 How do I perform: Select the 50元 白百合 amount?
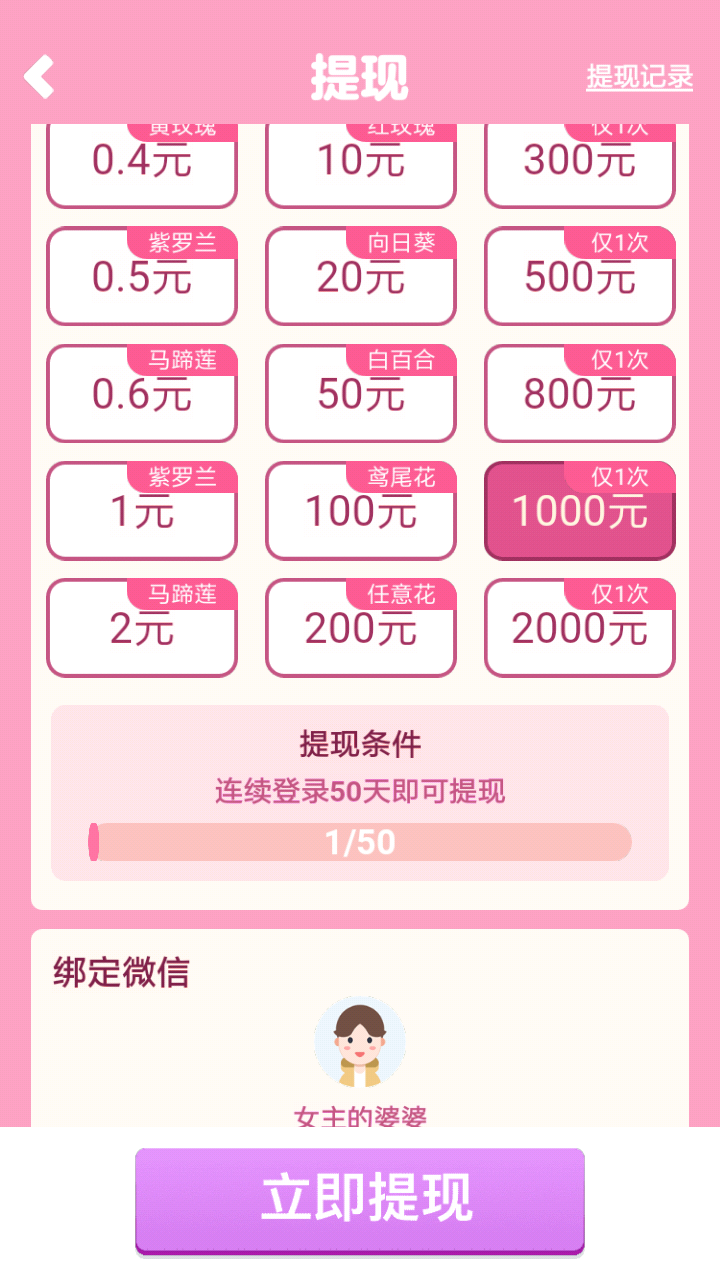(360, 394)
